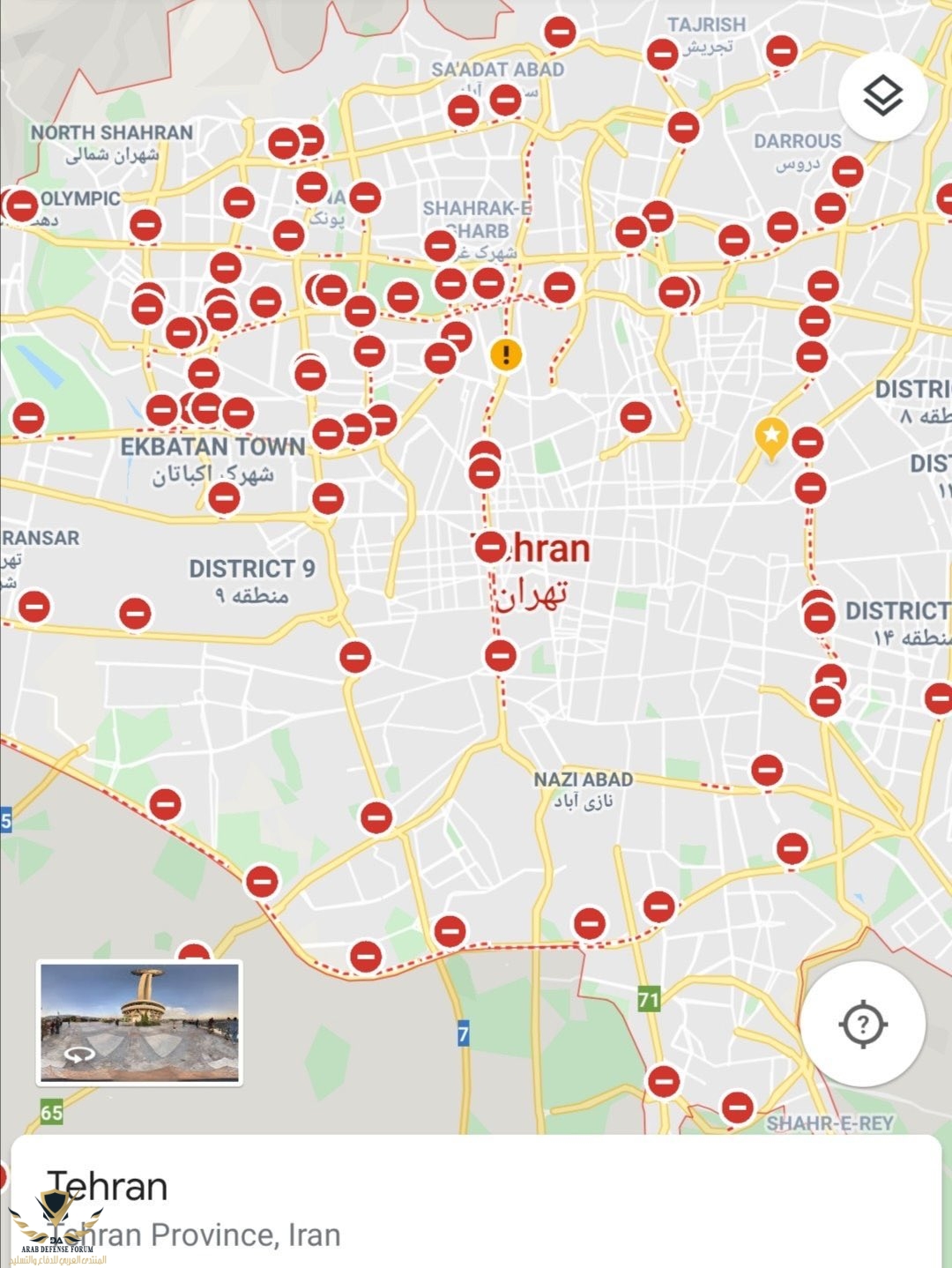Open the starred saved place pin
The width and height of the screenshot is (952, 1268).
[771, 436]
